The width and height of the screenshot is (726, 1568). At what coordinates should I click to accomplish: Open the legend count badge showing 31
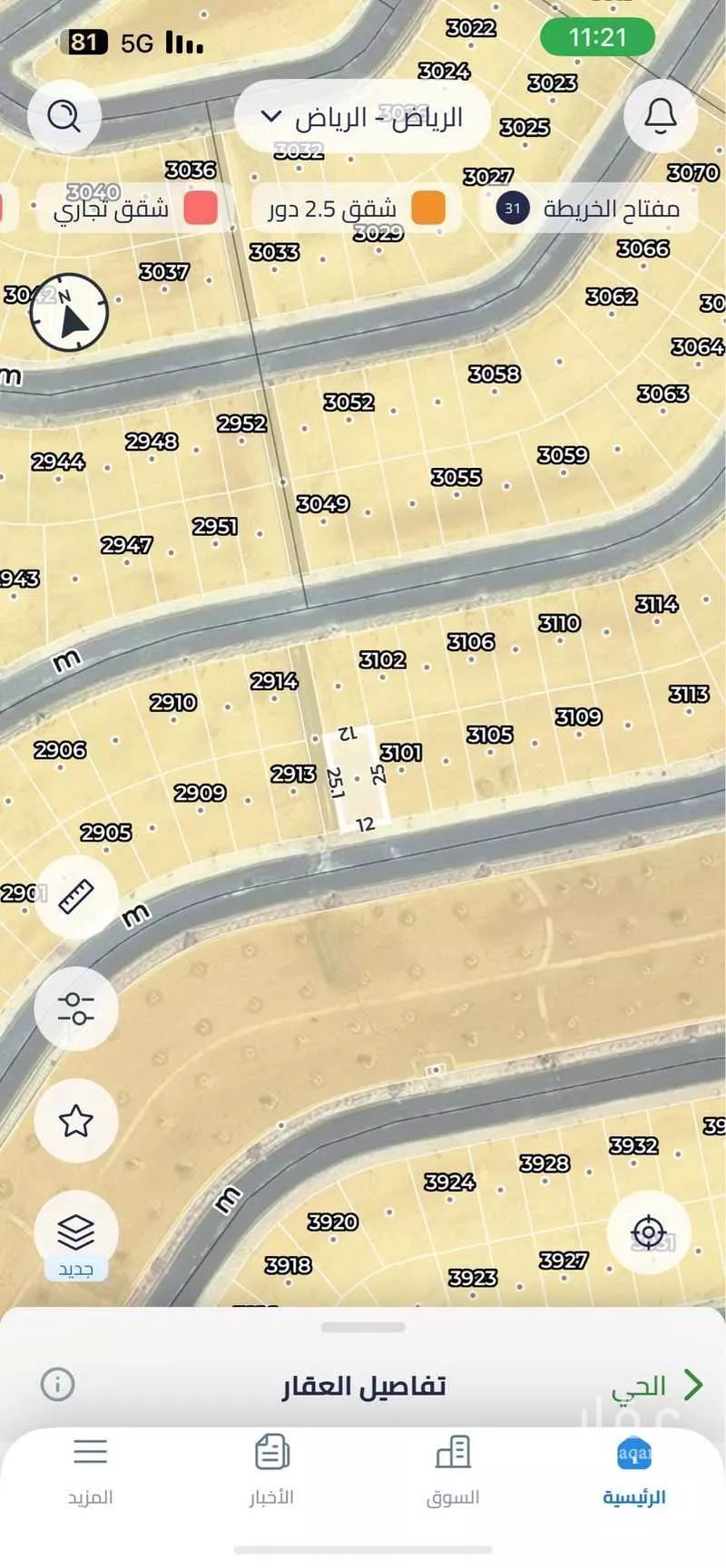coord(513,208)
